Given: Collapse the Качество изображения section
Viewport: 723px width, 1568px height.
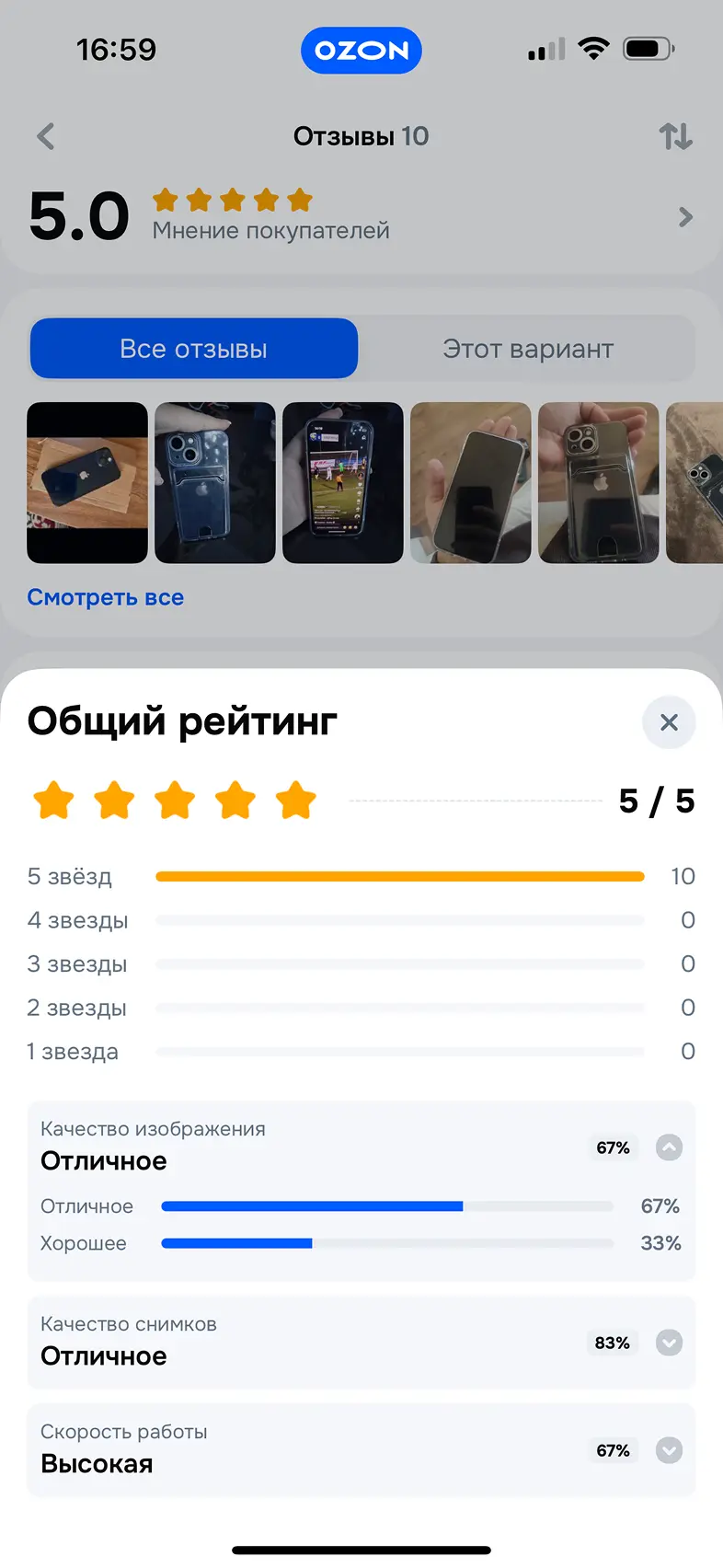Looking at the screenshot, I should tap(669, 1147).
